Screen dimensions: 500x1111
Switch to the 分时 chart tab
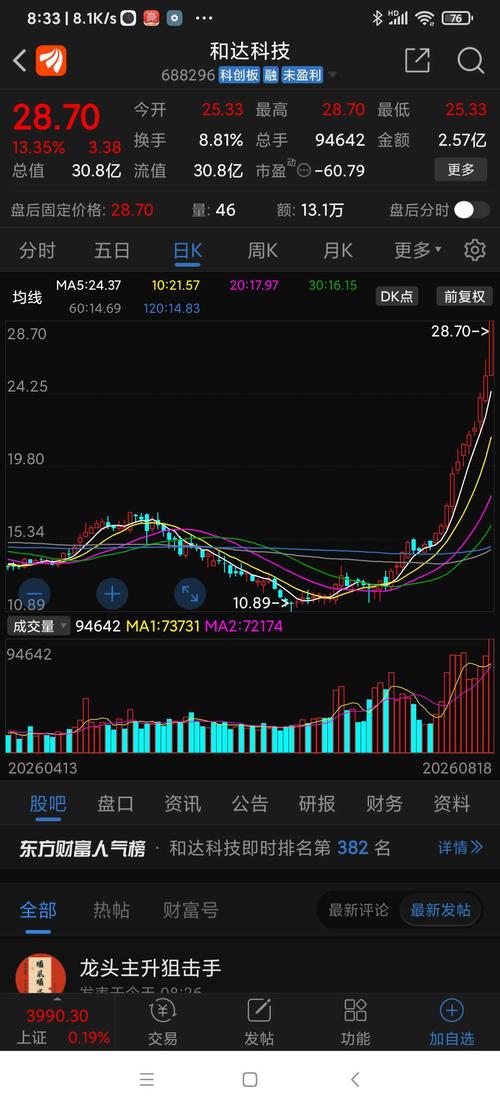[x=38, y=250]
